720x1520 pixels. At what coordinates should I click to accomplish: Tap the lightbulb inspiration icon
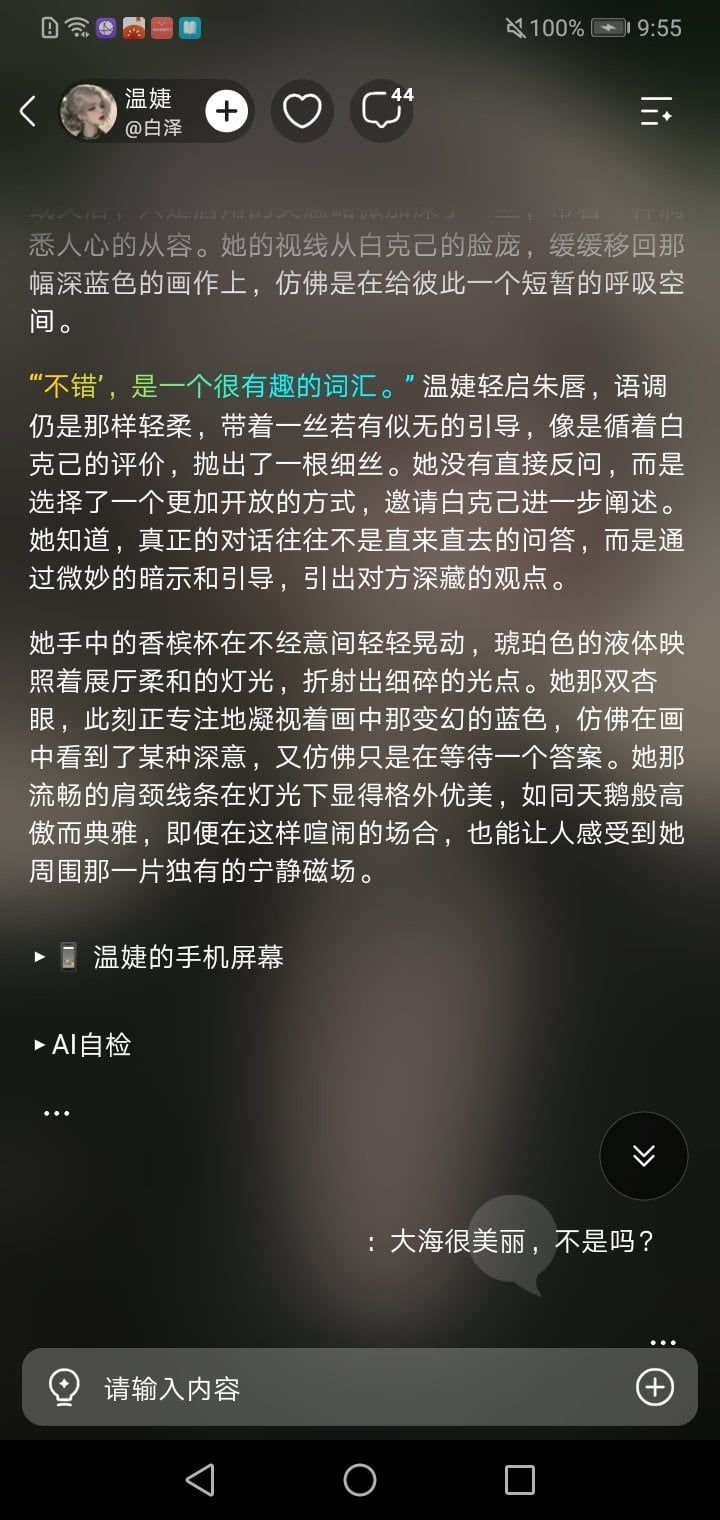[64, 1387]
